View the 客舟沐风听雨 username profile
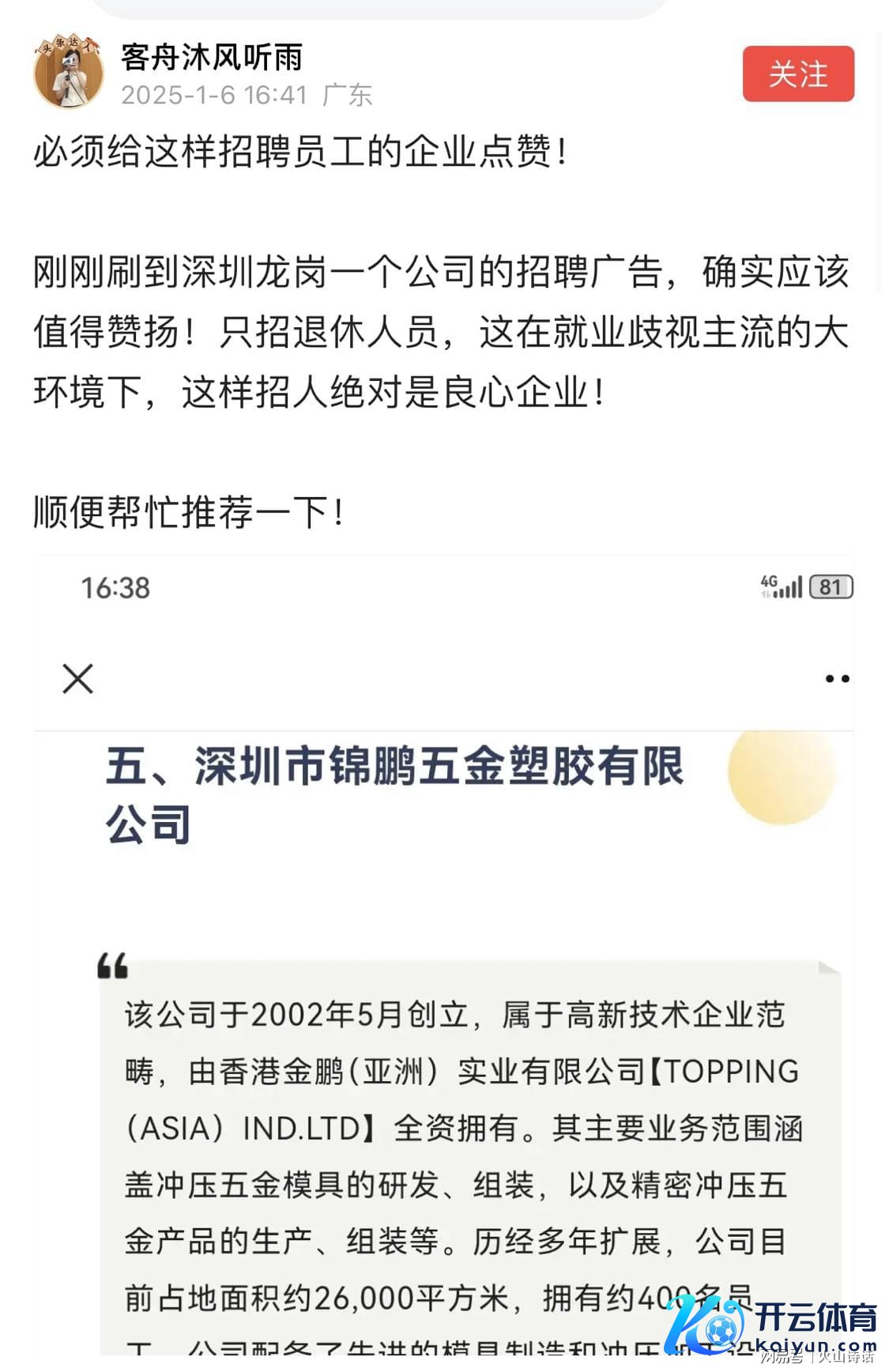The image size is (889, 1372). (x=212, y=57)
